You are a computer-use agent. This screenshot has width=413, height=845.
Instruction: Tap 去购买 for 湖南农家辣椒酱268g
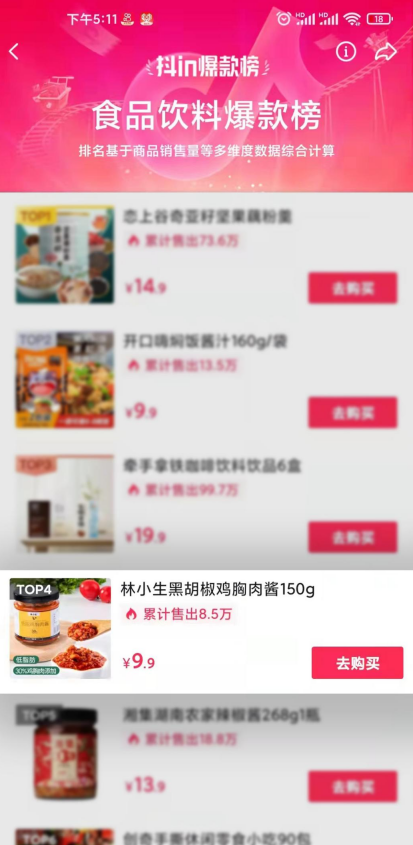pos(353,786)
